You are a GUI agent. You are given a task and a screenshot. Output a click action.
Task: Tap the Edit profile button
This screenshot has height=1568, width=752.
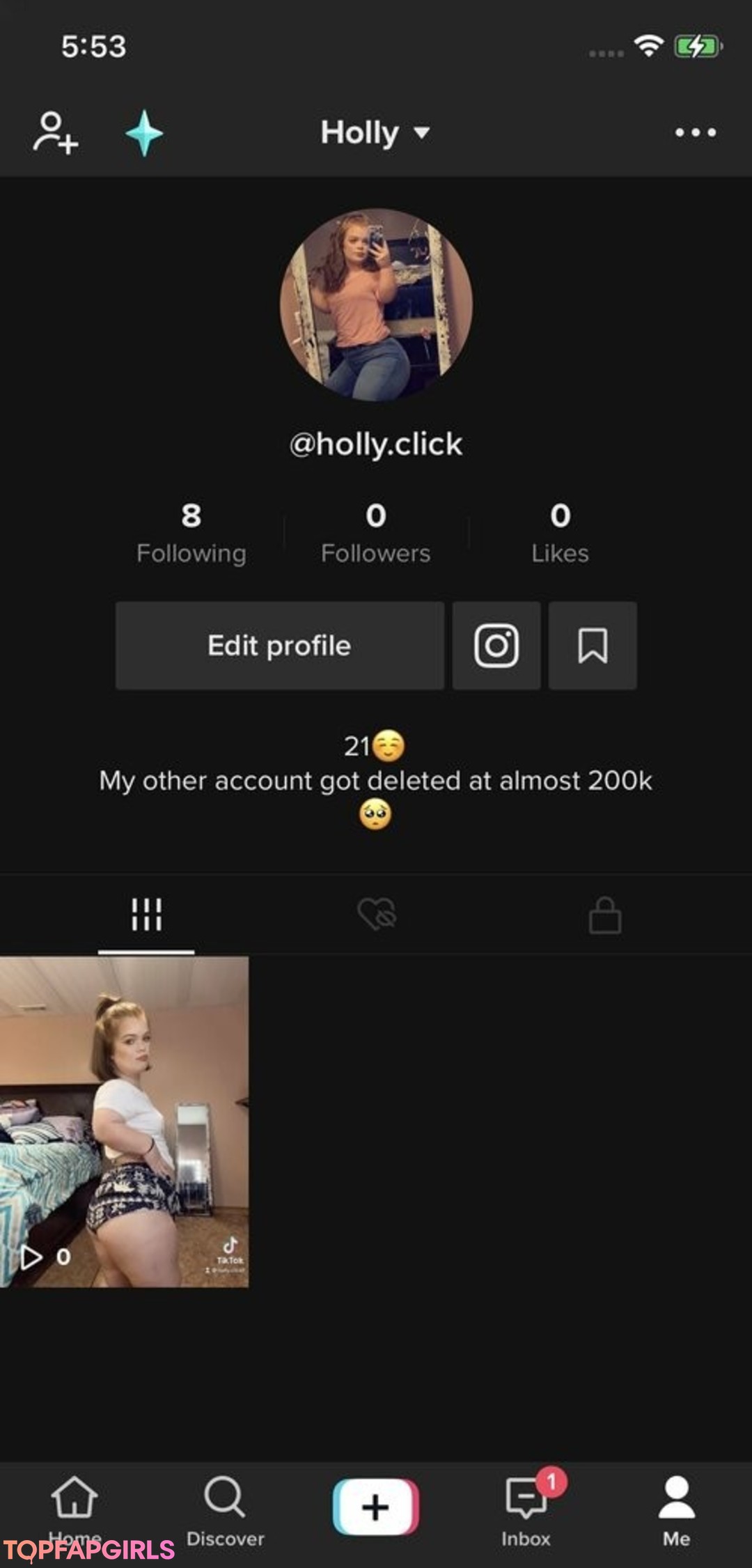279,646
